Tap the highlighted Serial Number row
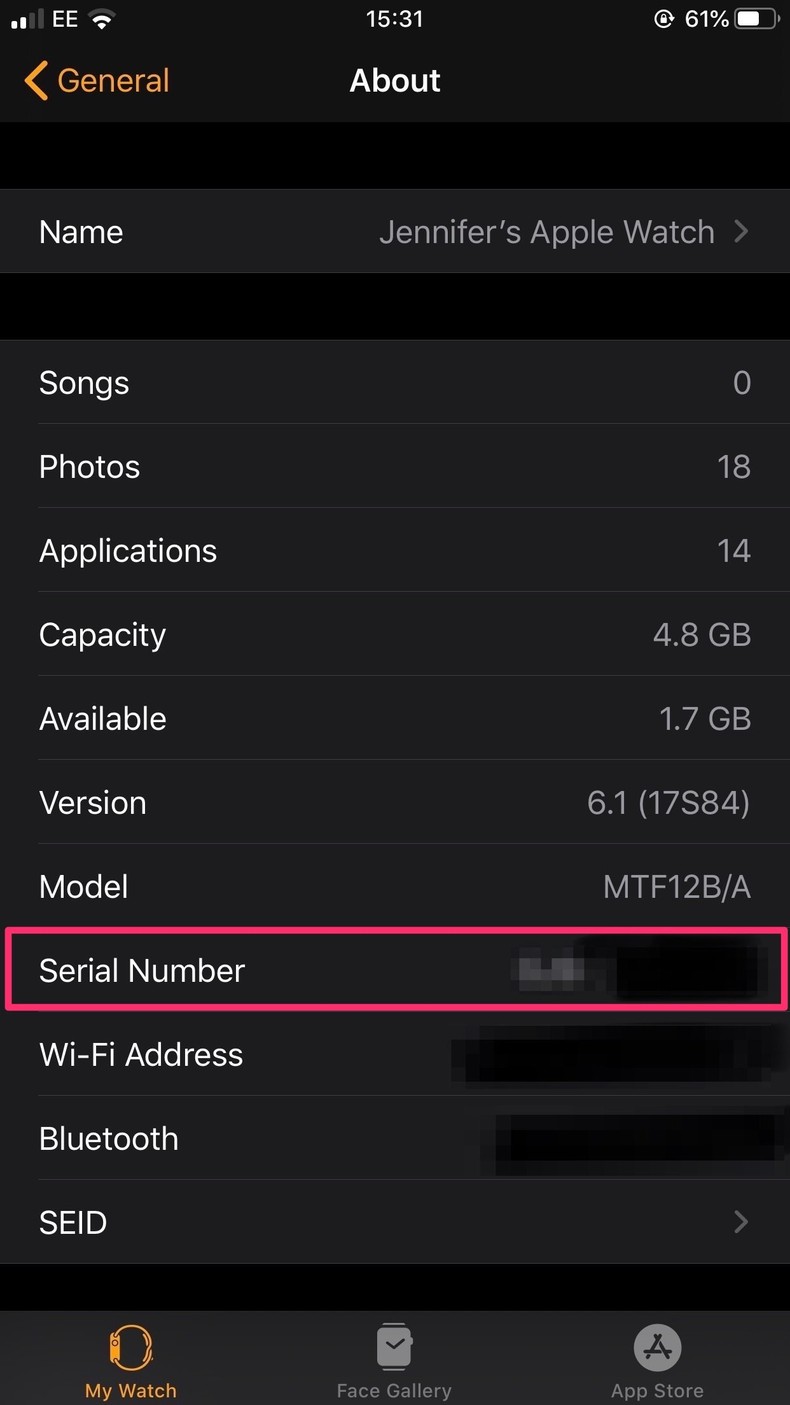The height and width of the screenshot is (1405, 790). (395, 970)
